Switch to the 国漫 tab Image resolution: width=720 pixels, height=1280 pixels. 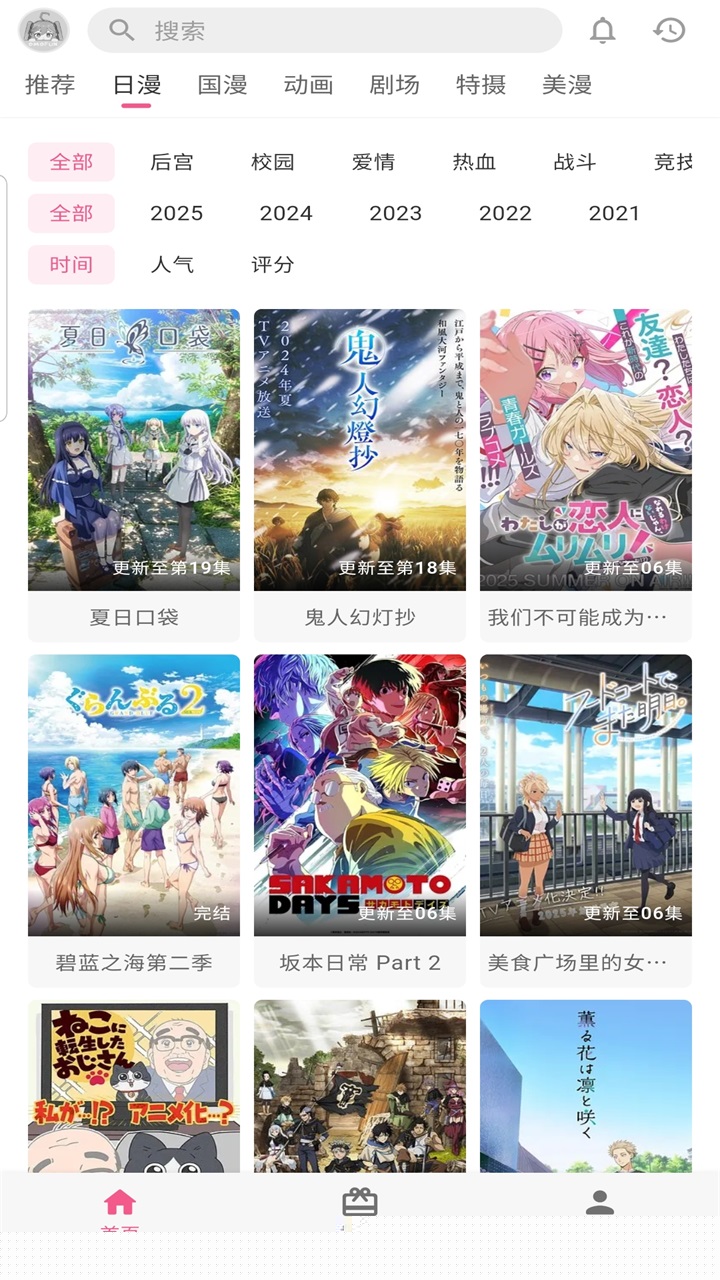222,85
